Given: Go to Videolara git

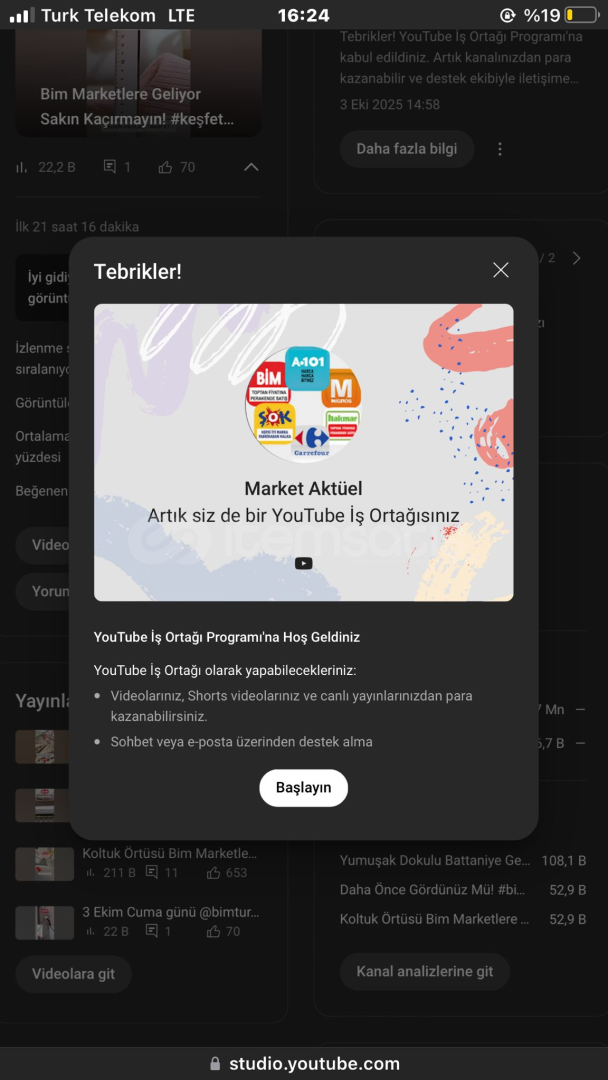Looking at the screenshot, I should coord(73,974).
